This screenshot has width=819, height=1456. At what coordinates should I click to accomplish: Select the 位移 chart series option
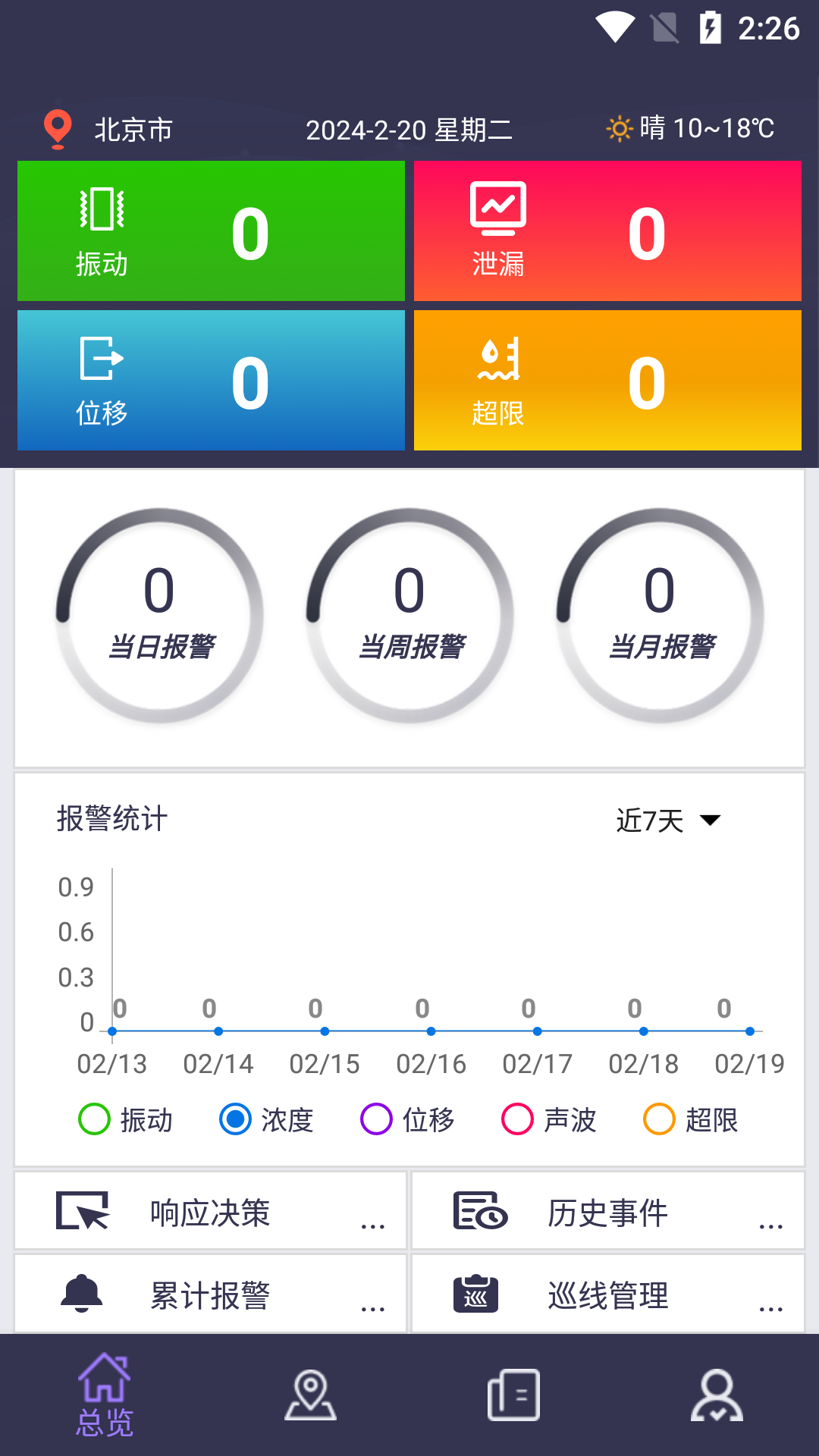coord(407,1119)
